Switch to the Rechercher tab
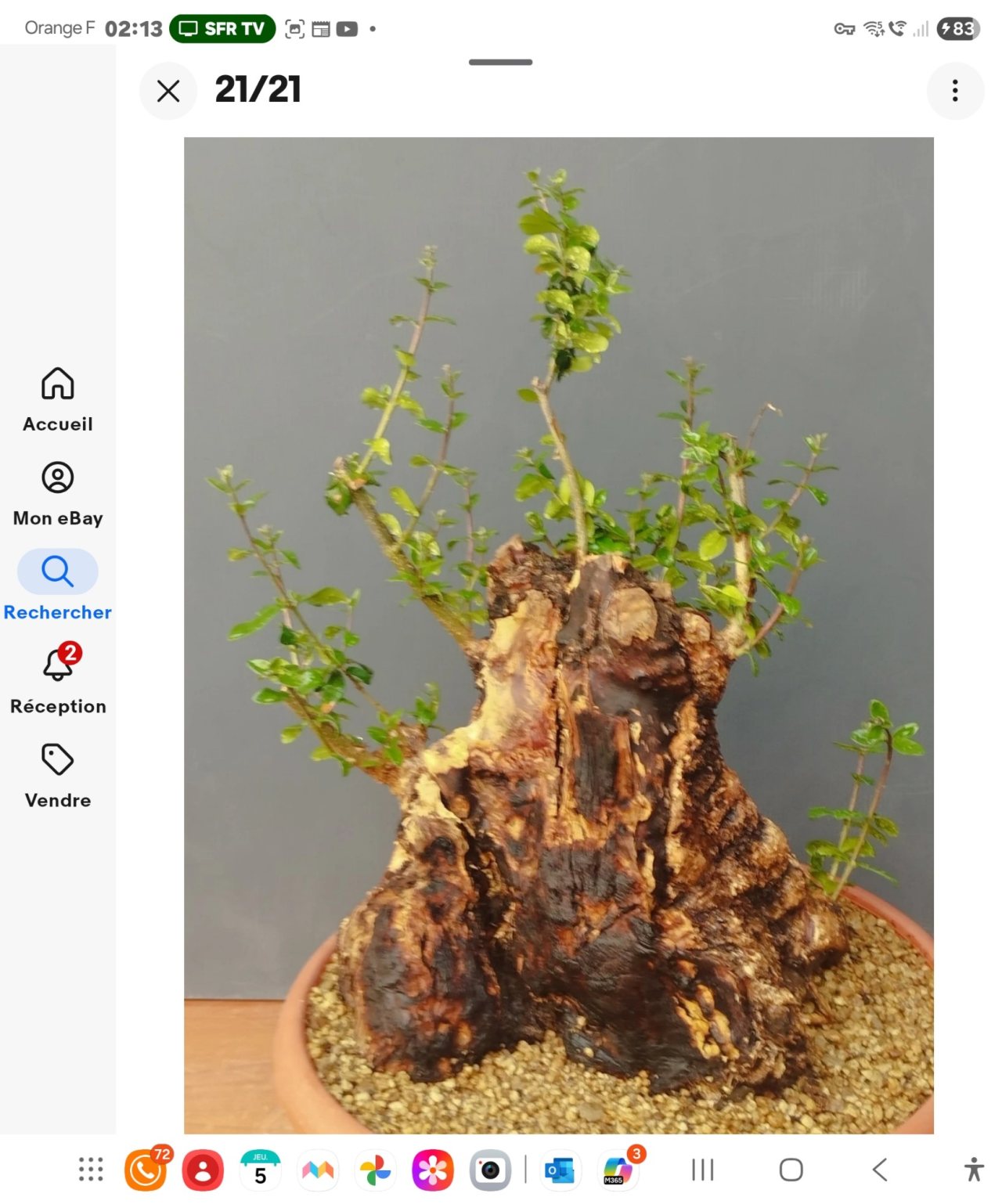 pyautogui.click(x=58, y=586)
